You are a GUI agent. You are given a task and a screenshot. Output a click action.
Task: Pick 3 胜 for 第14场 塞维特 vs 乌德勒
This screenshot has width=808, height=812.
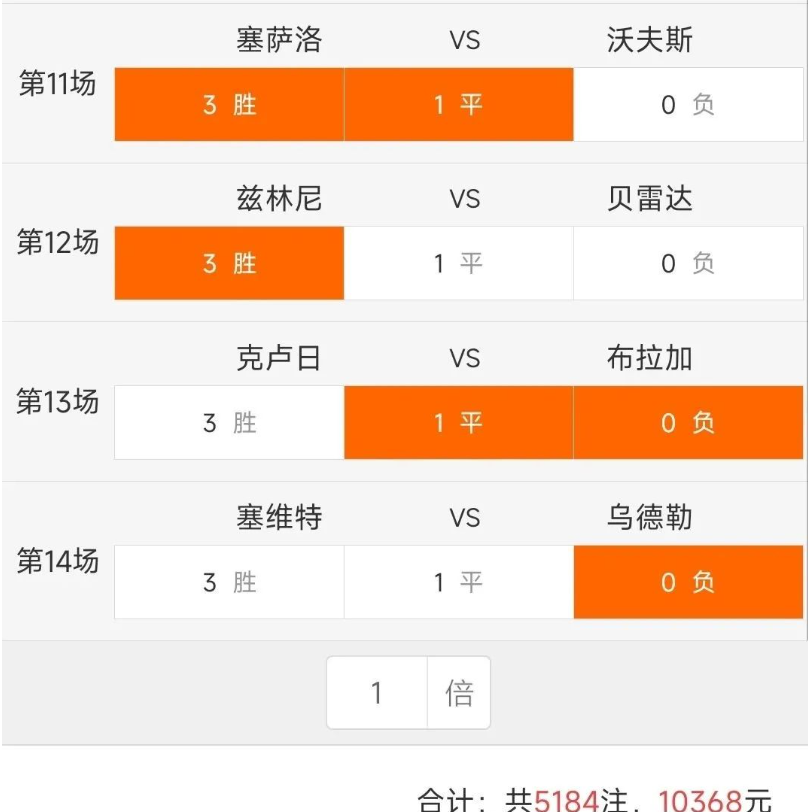229,582
